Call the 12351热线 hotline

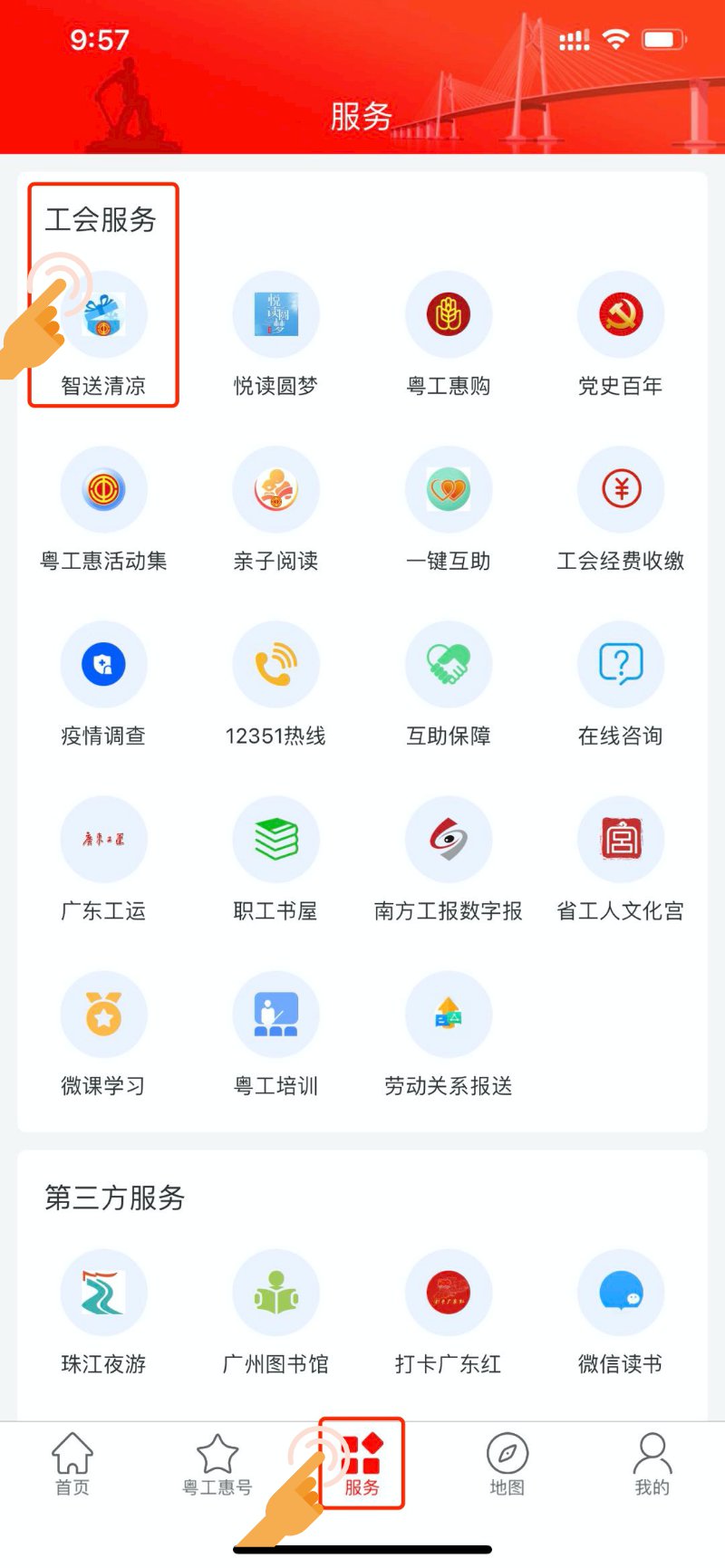click(x=275, y=665)
